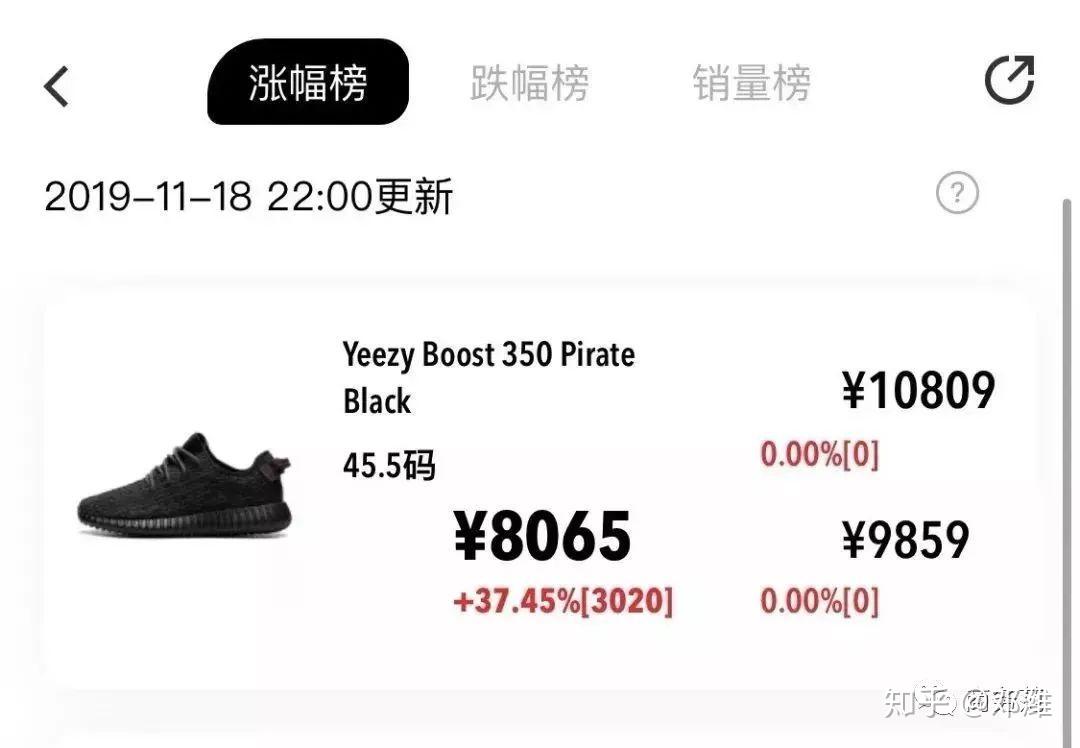Open the Yeezy Boost 350 Pirate Black card
Screen dimensions: 1080x748
[540, 490]
